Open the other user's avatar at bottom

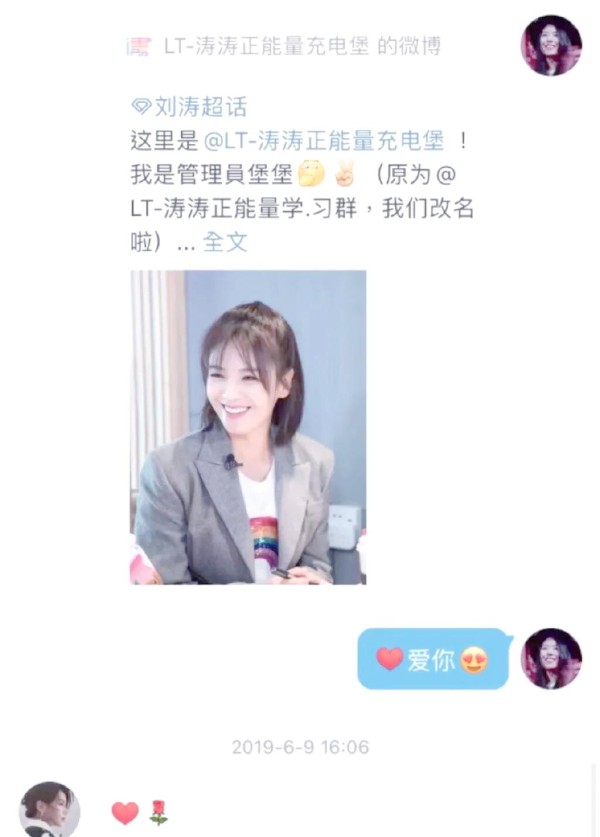[x=49, y=808]
